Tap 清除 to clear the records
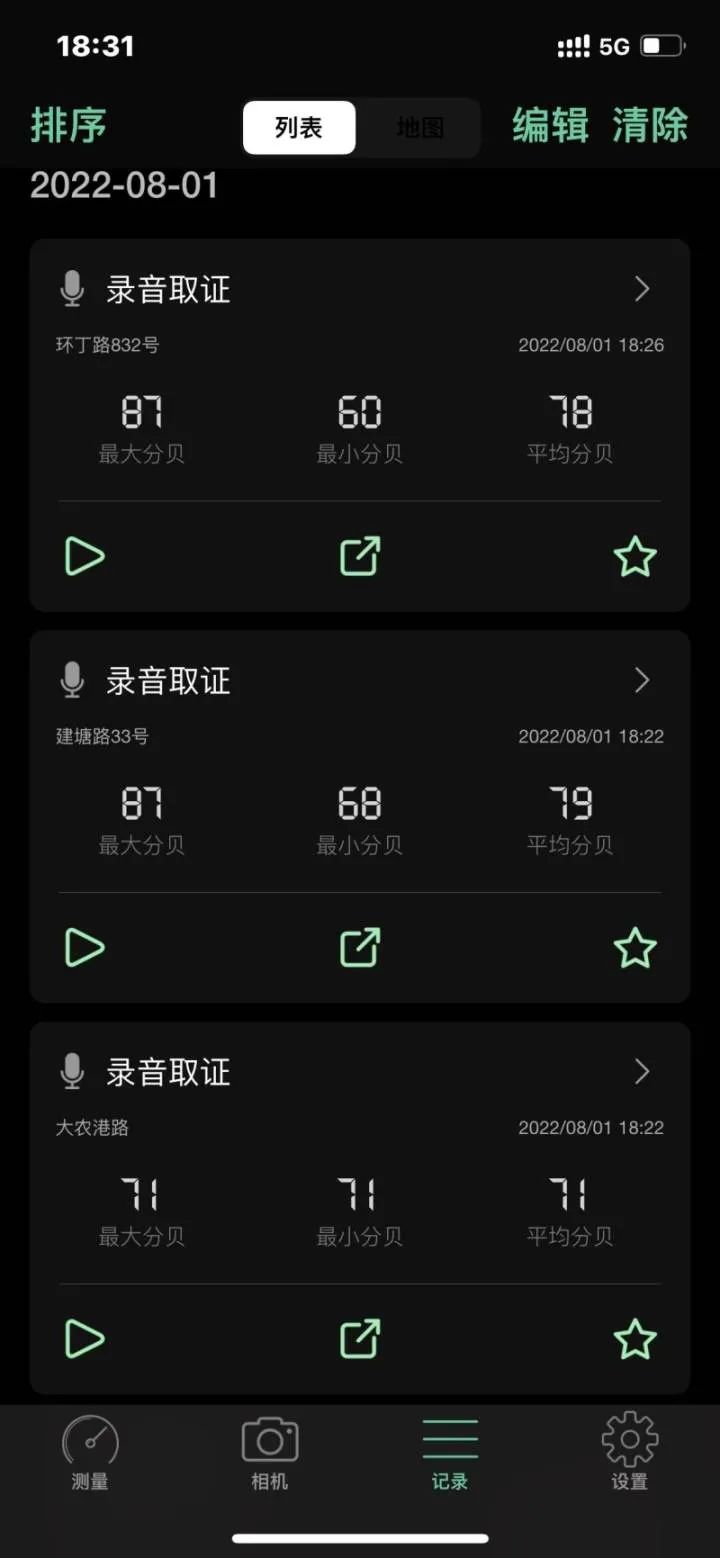The width and height of the screenshot is (720, 1558). 650,126
